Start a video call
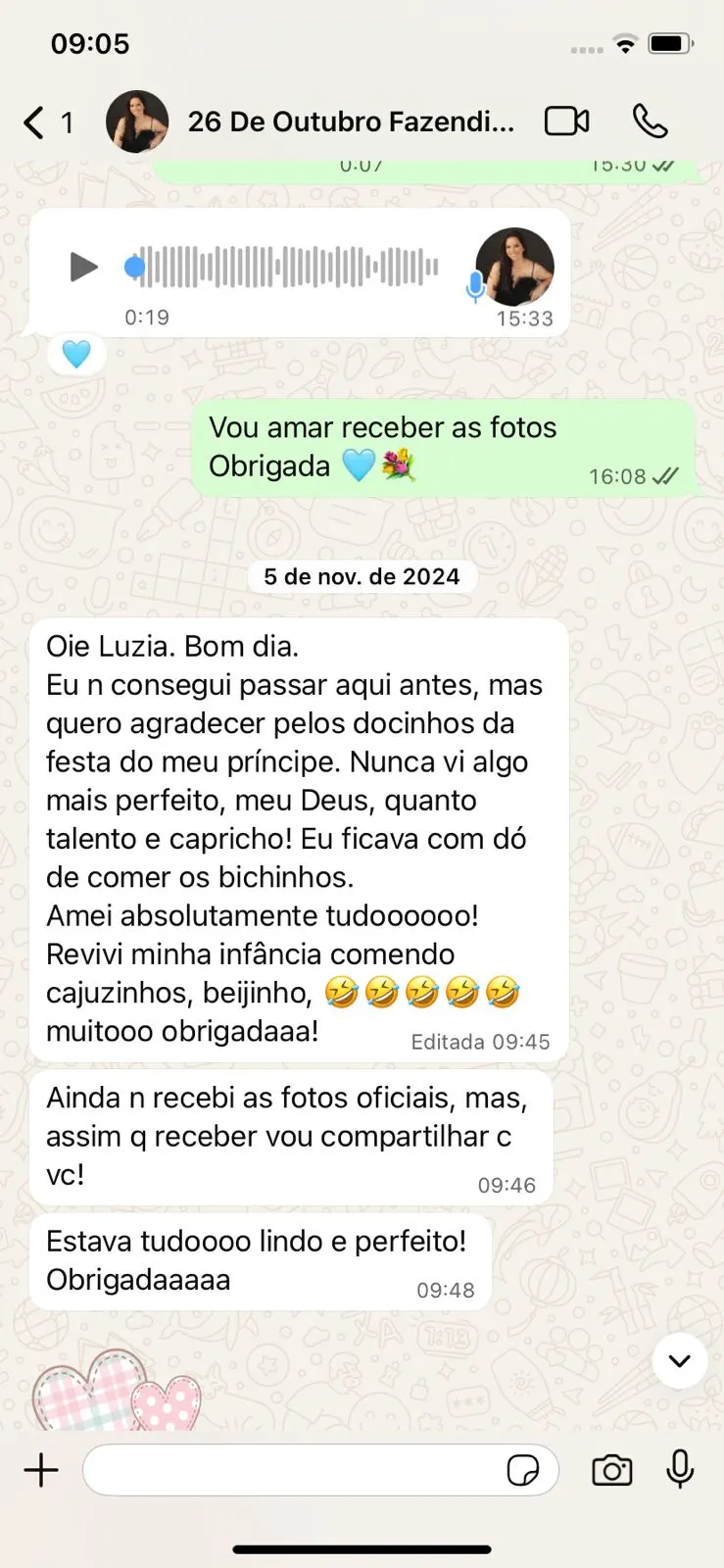 [566, 122]
